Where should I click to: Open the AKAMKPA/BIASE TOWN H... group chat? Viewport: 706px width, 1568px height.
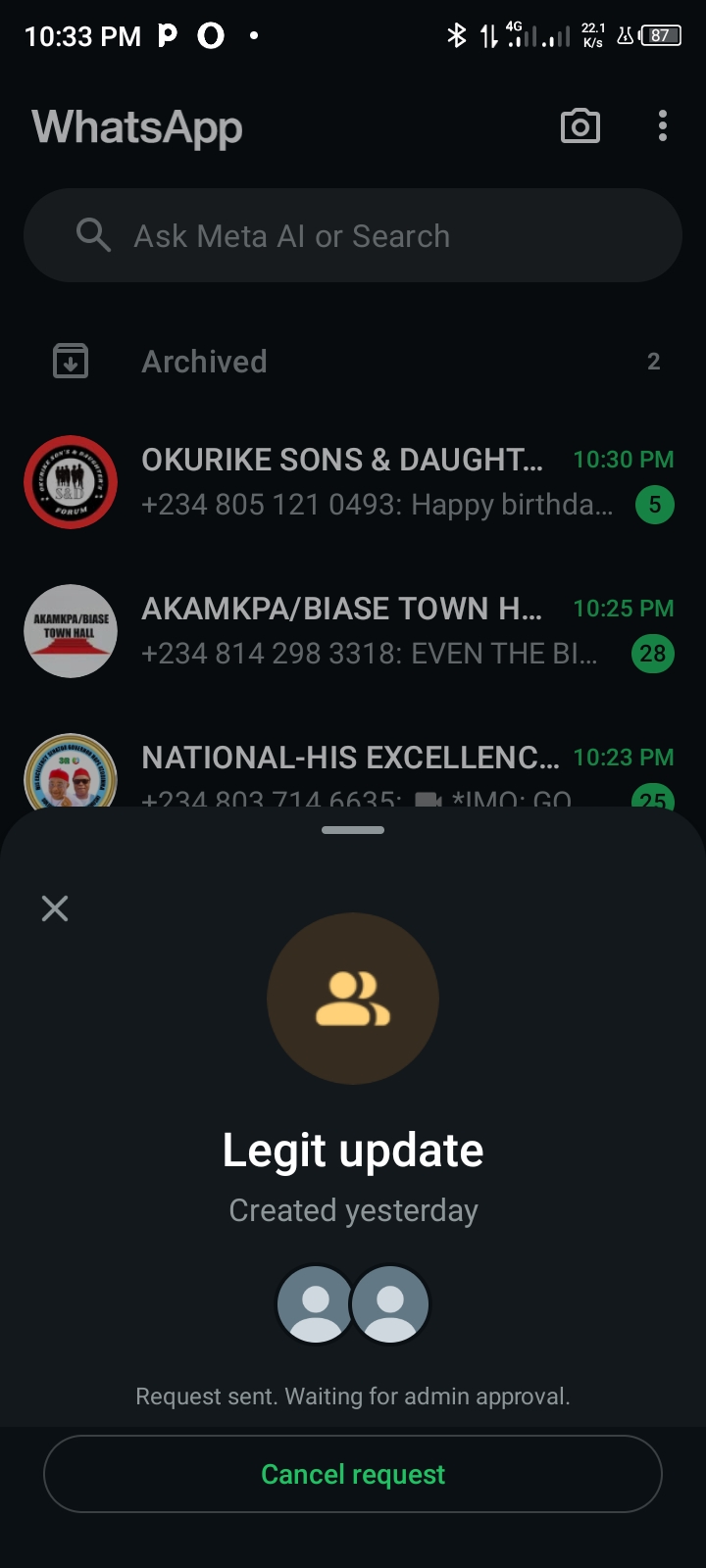point(353,631)
